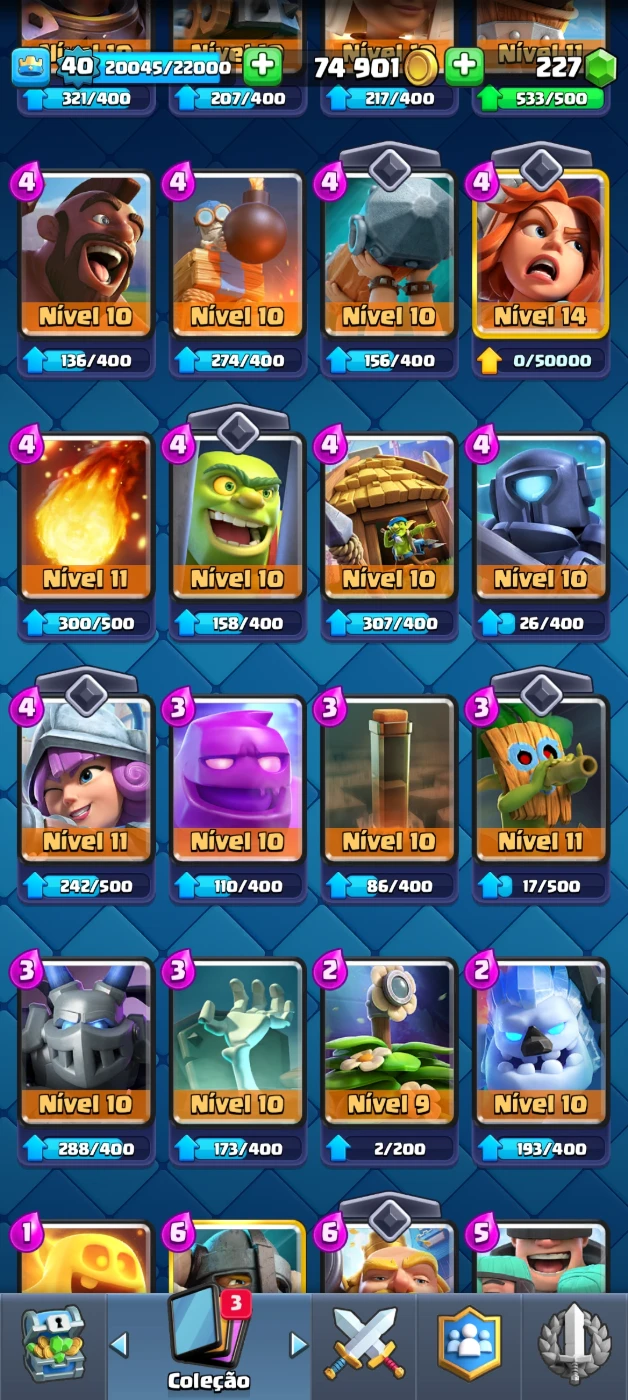
Task: Open the Battle Ram card with bomb
Action: pyautogui.click(x=237, y=255)
